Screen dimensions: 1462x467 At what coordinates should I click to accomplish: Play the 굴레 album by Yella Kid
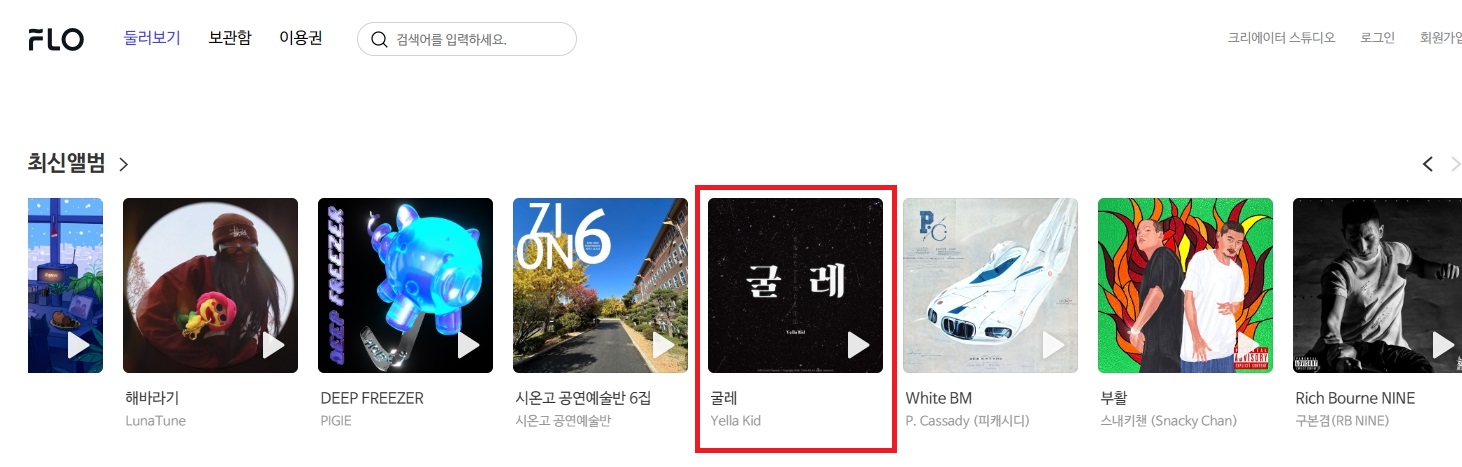tap(858, 345)
